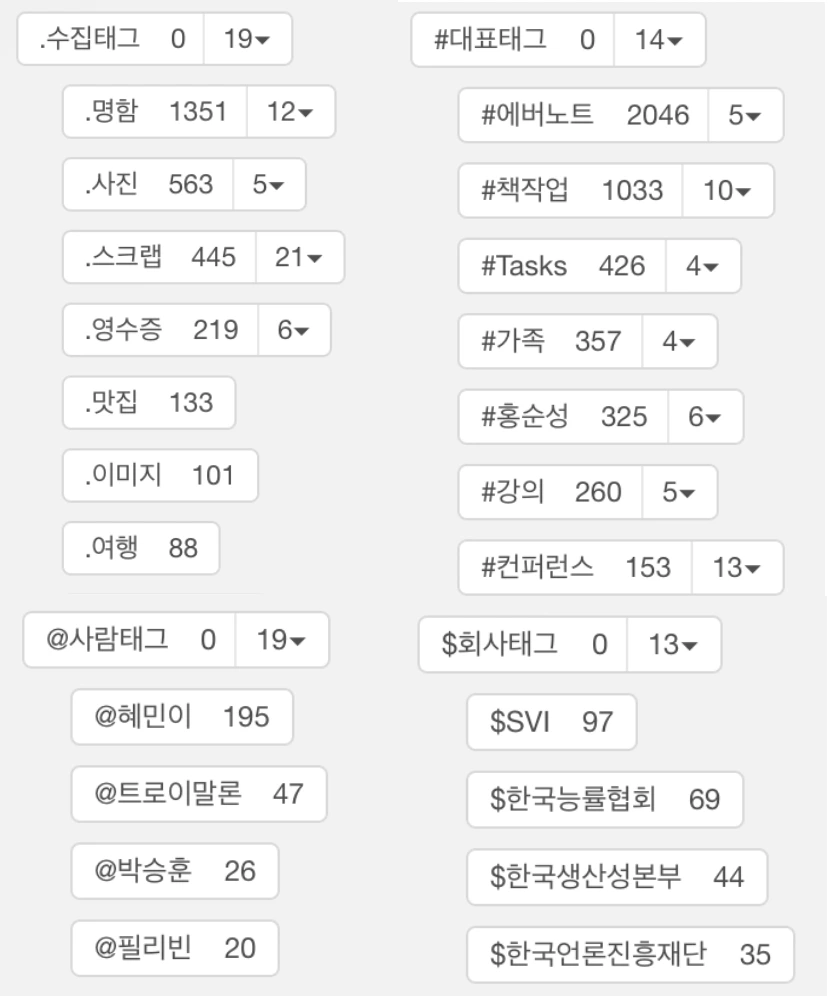
Task: Expand the $회사태그 dropdown arrow
Action: 674,644
